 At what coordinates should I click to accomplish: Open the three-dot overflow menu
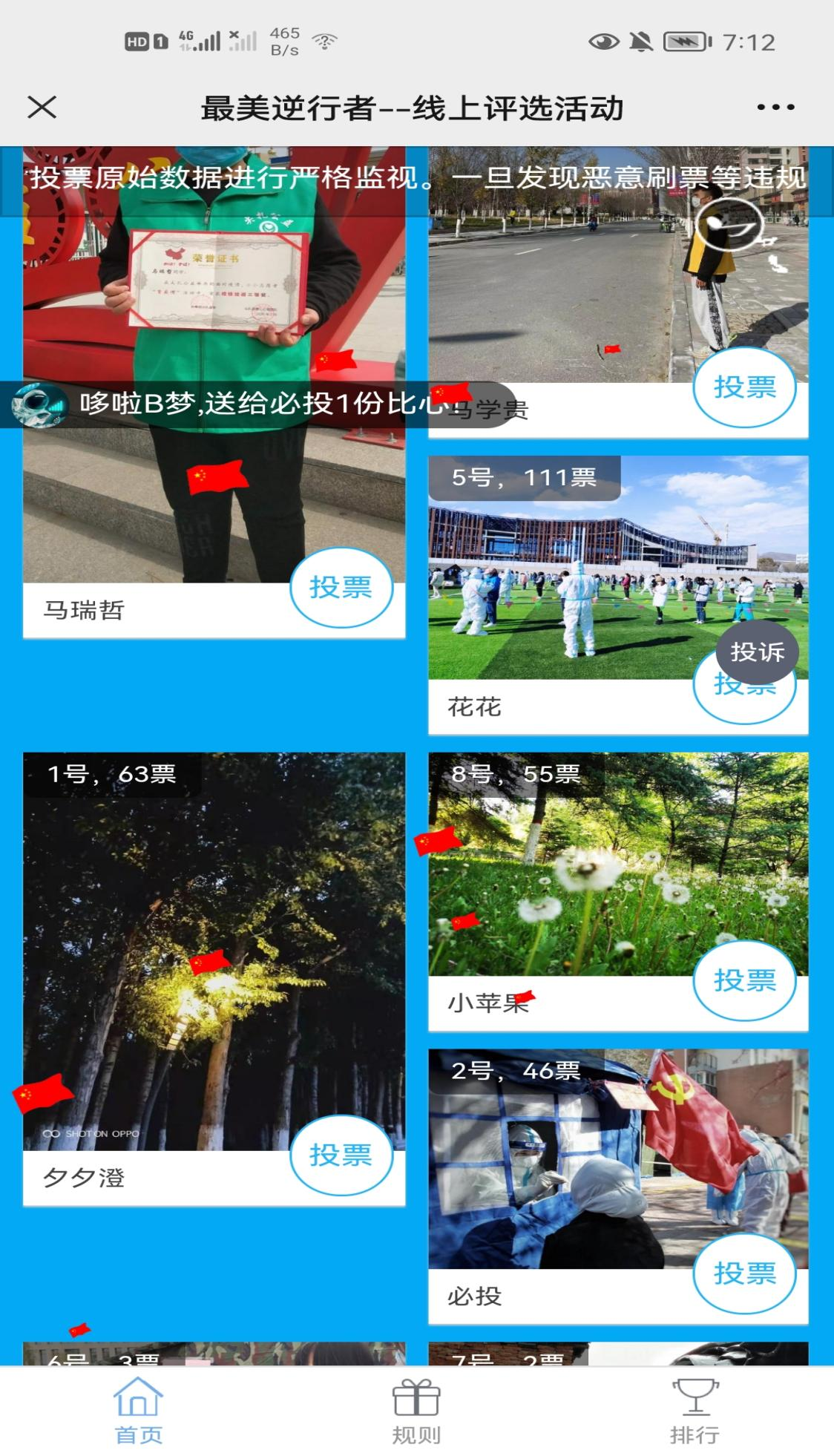[x=775, y=108]
